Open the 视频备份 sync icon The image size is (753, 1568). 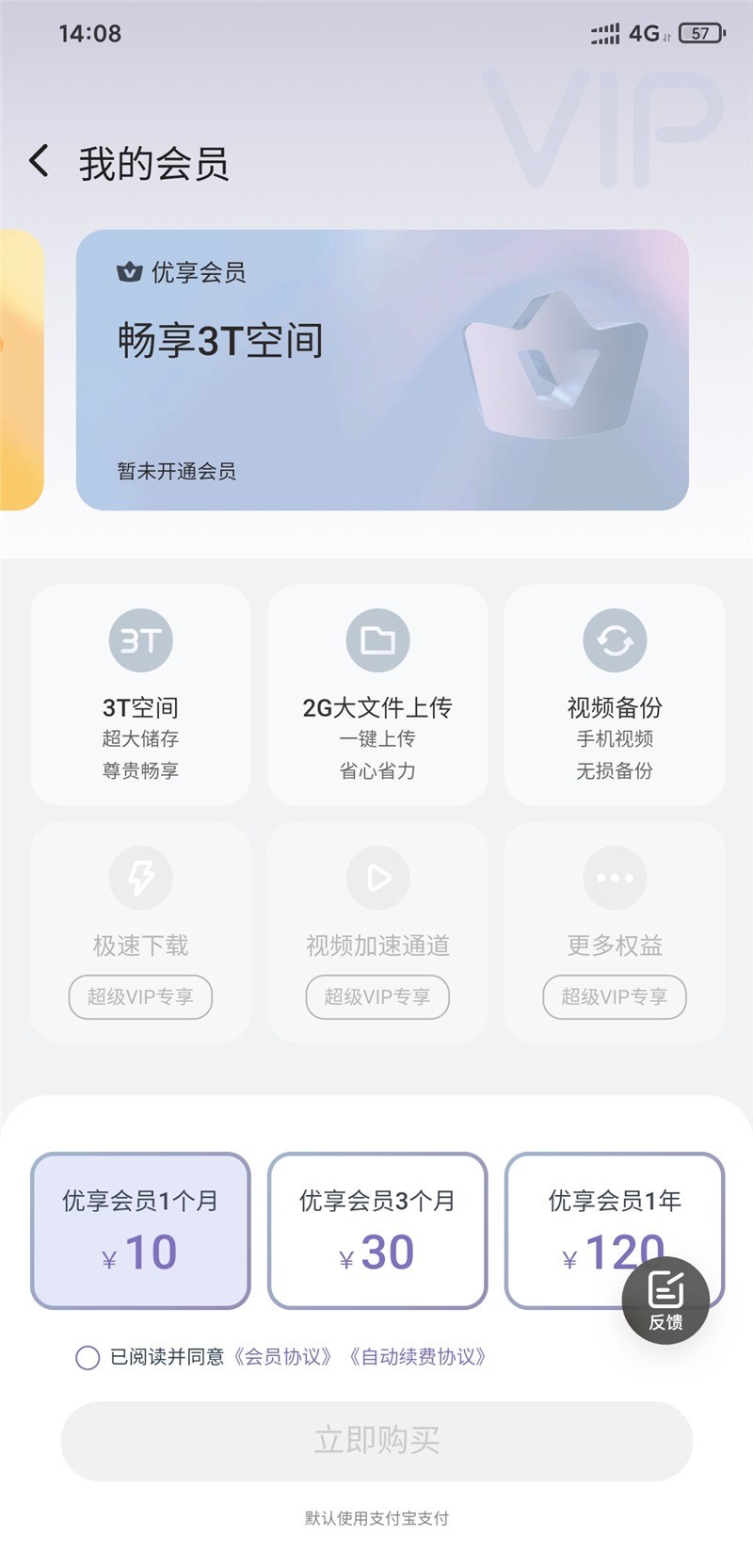pyautogui.click(x=615, y=639)
